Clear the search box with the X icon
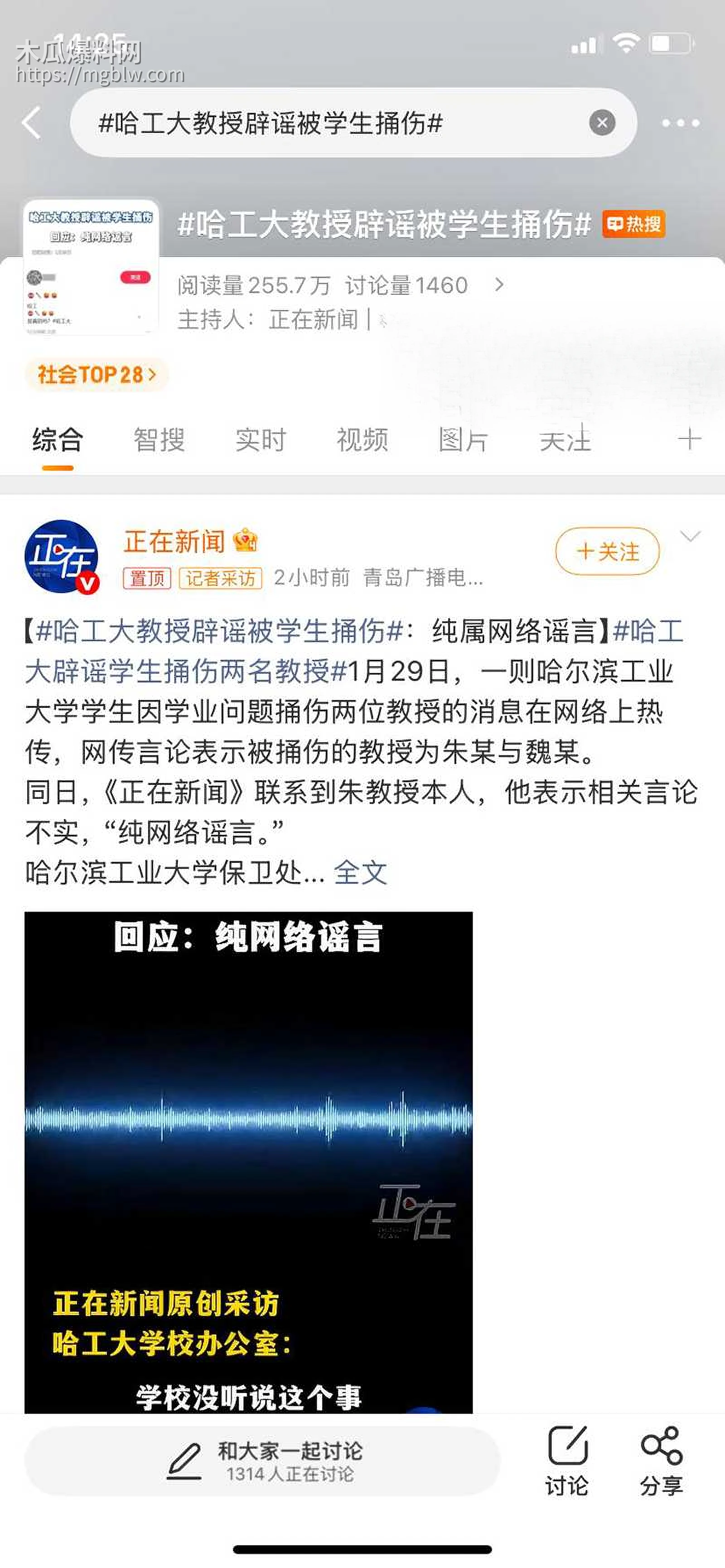The width and height of the screenshot is (725, 1568). point(601,122)
